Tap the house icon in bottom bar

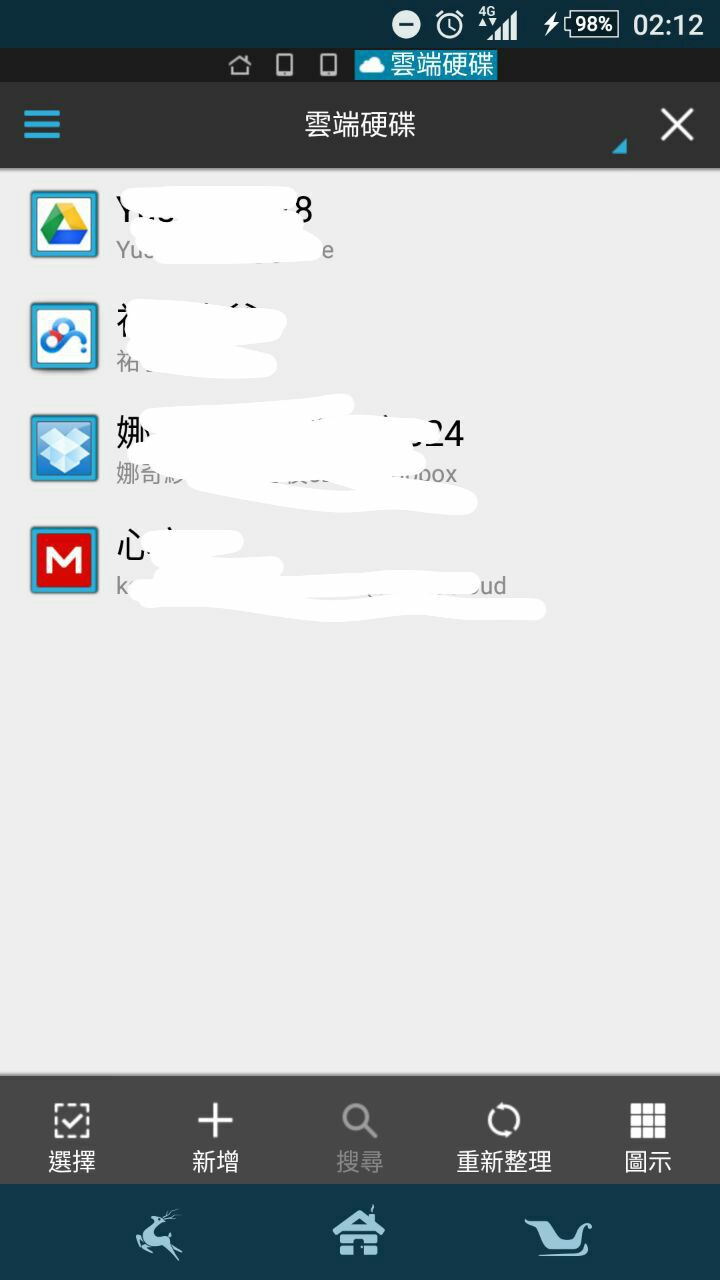coord(359,1232)
